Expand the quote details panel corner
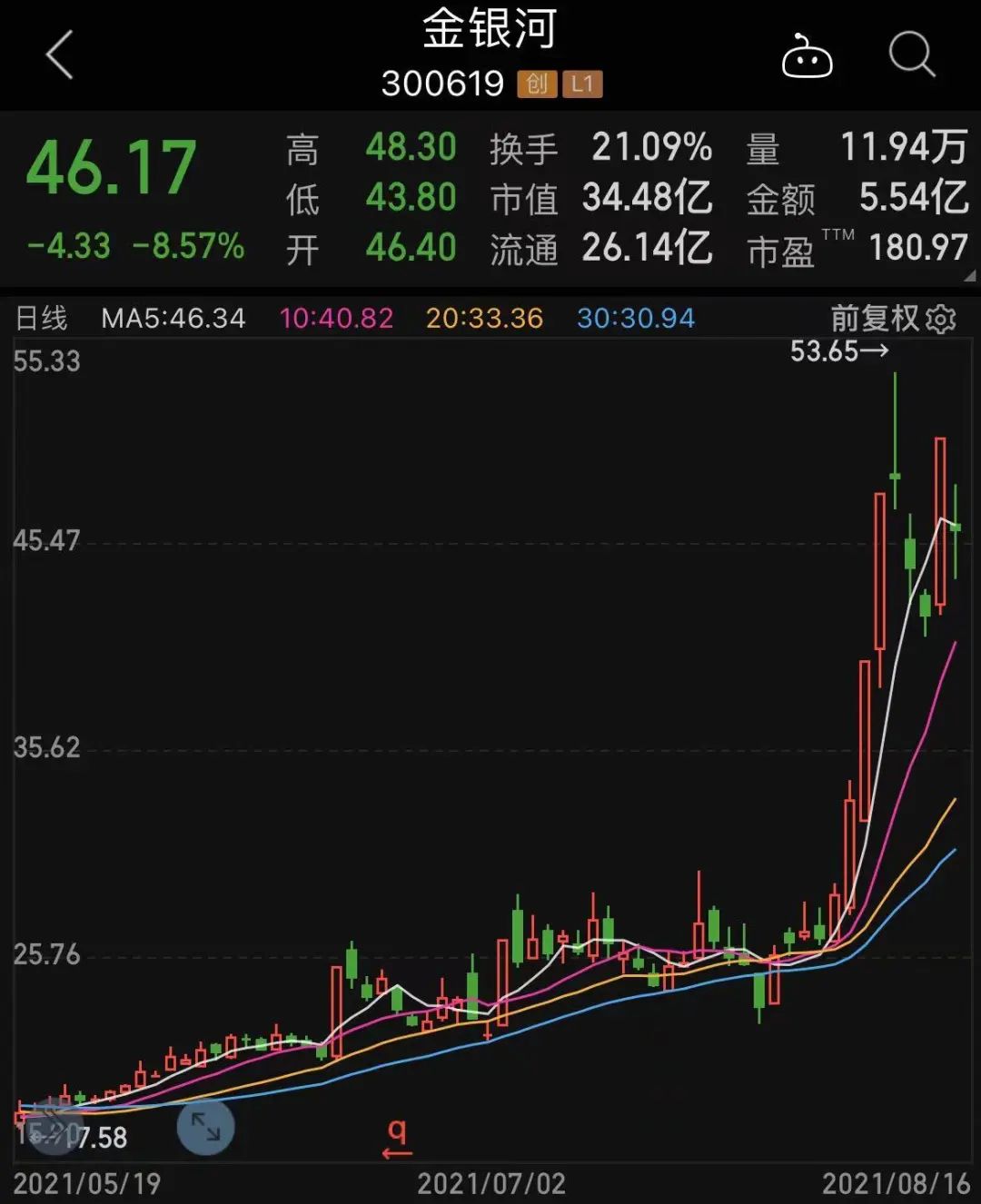Screen dimensions: 981x1204 pyautogui.click(x=969, y=276)
